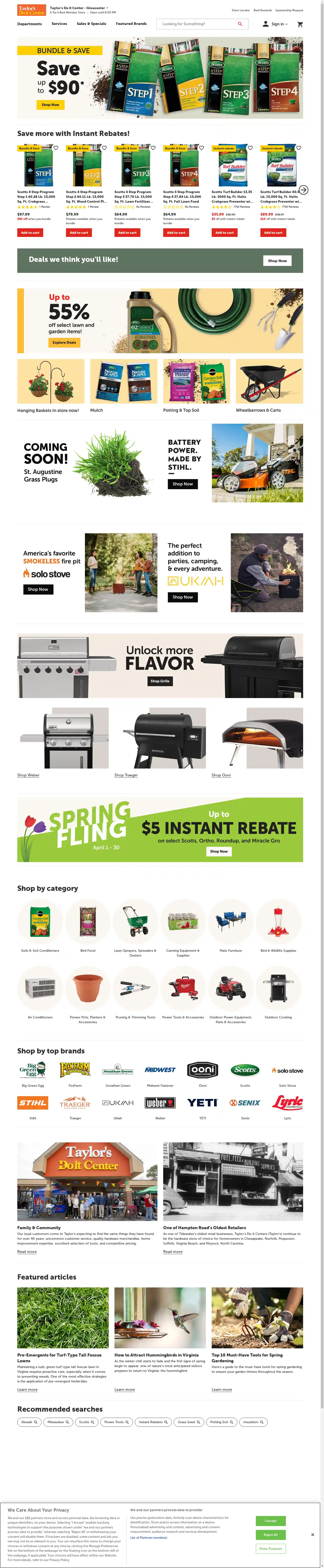Tap the 'Looking for Something?' search field
324x1568 pixels.
click(198, 24)
